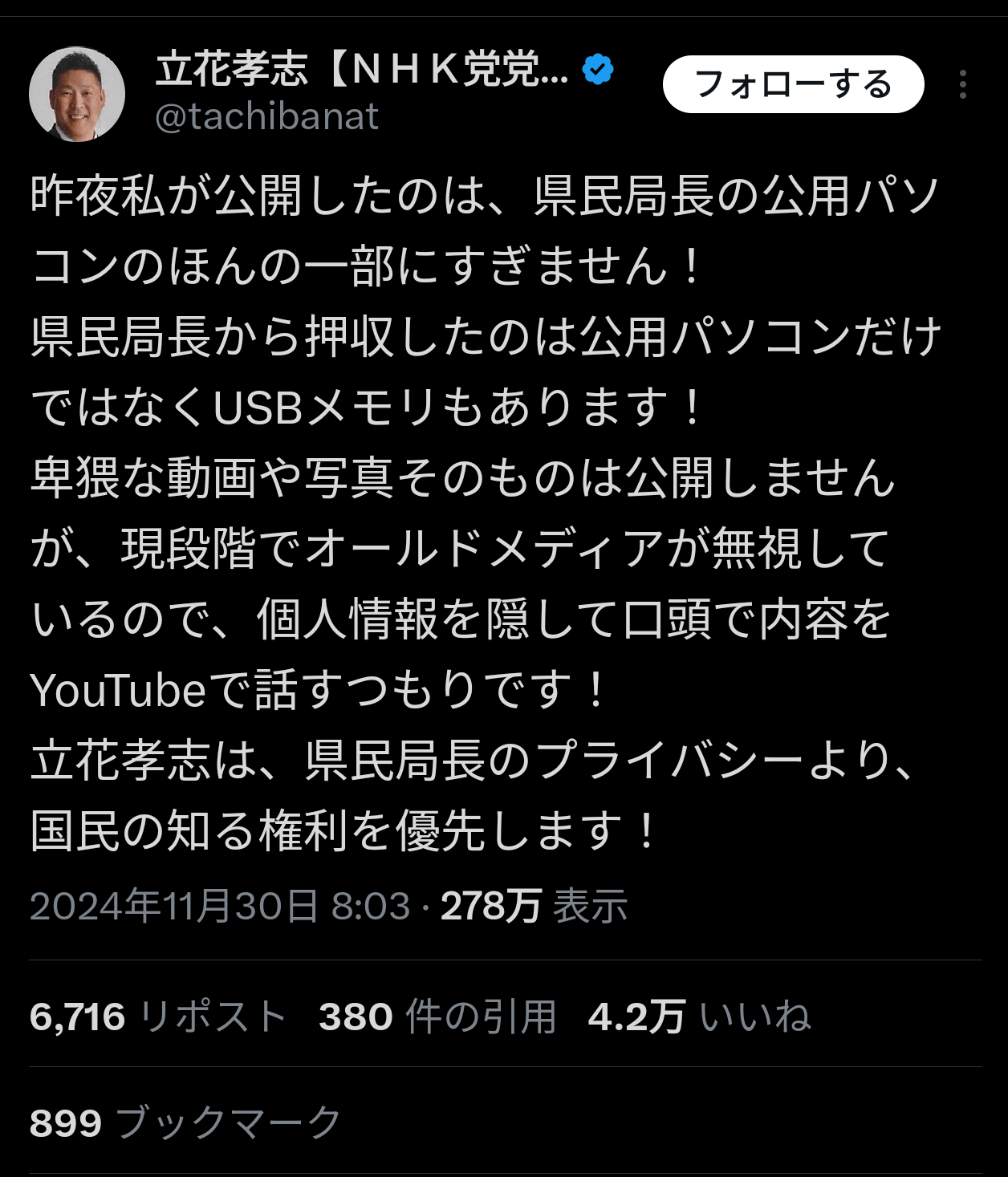Open the 278万 表示 view stats
This screenshot has width=1008, height=1177.
tap(534, 906)
